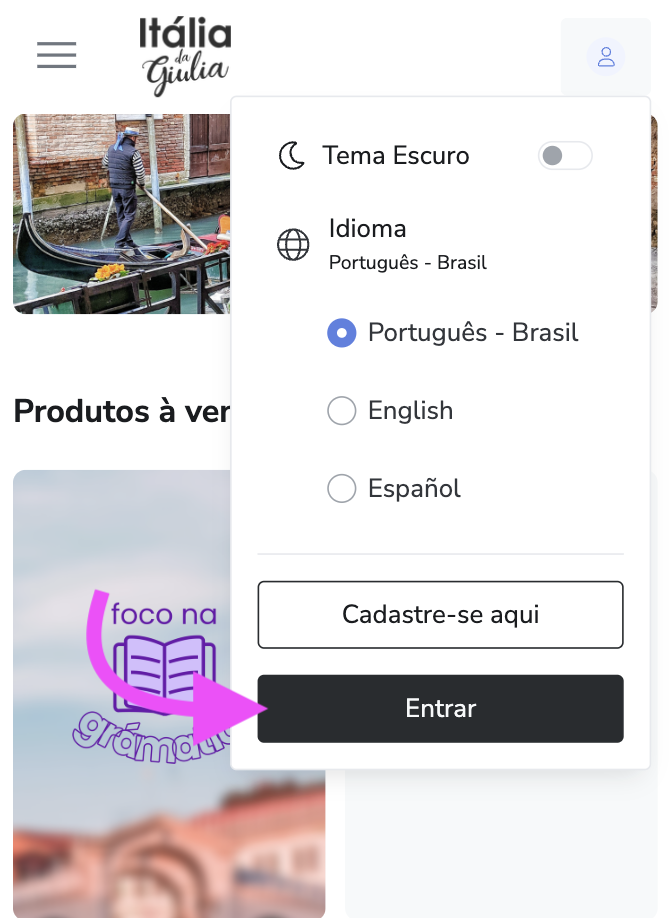Tap the user profile icon
670x918 pixels.
click(x=605, y=56)
